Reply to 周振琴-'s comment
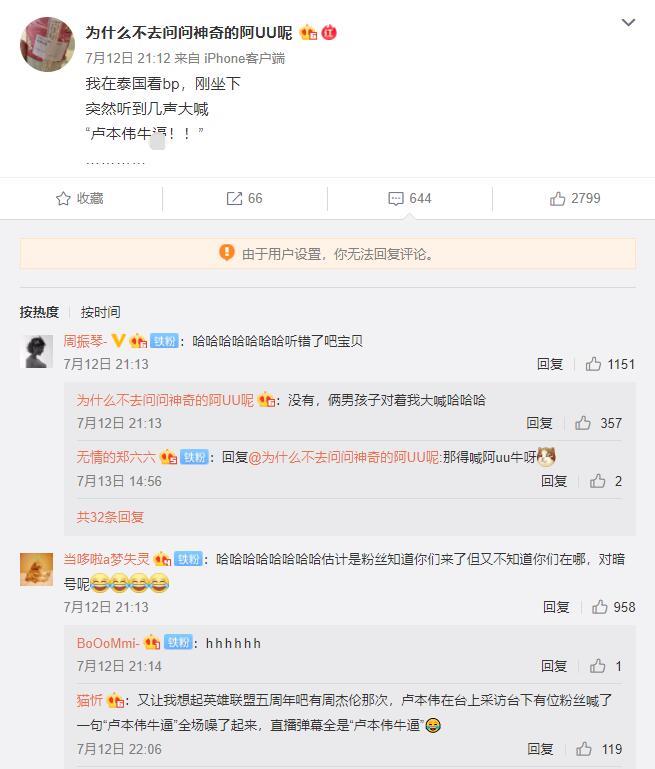The image size is (655, 769). [x=550, y=365]
